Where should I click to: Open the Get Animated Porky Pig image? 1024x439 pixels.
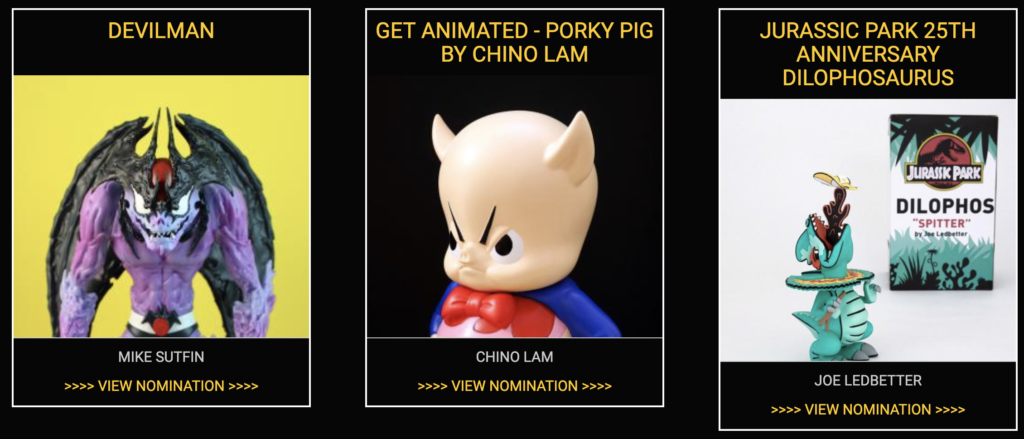[x=514, y=207]
